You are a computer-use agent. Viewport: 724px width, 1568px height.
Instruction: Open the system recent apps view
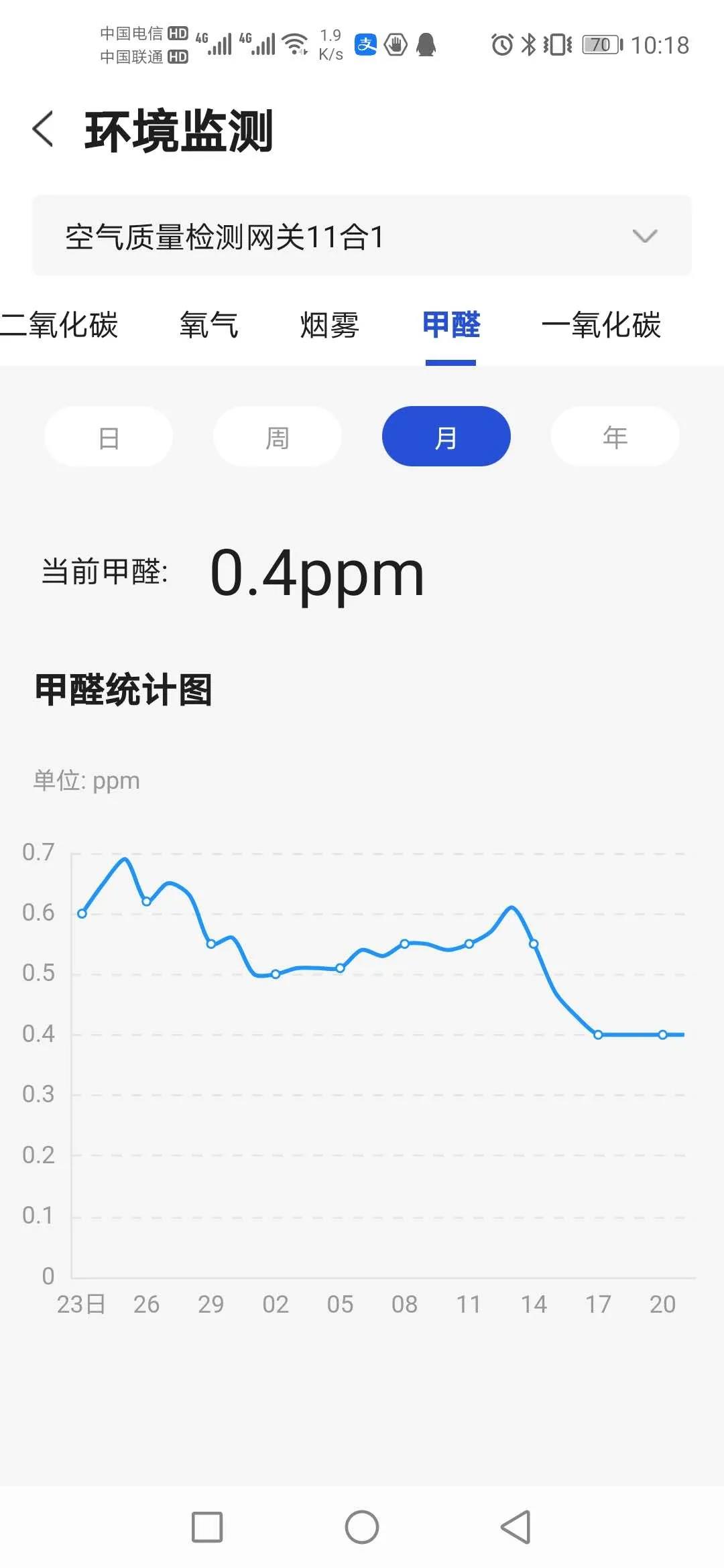(x=207, y=1527)
